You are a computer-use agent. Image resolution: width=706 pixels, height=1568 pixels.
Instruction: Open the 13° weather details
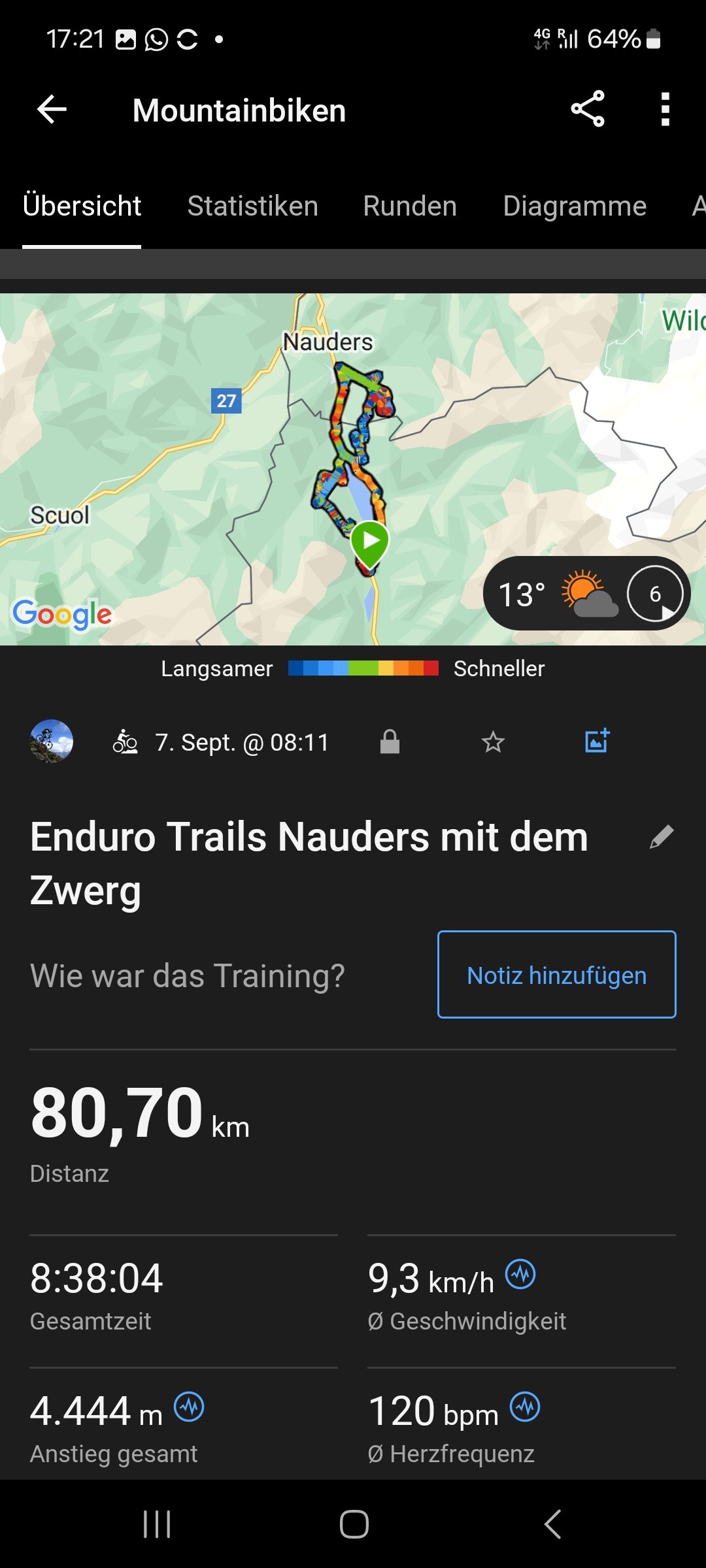(x=556, y=593)
